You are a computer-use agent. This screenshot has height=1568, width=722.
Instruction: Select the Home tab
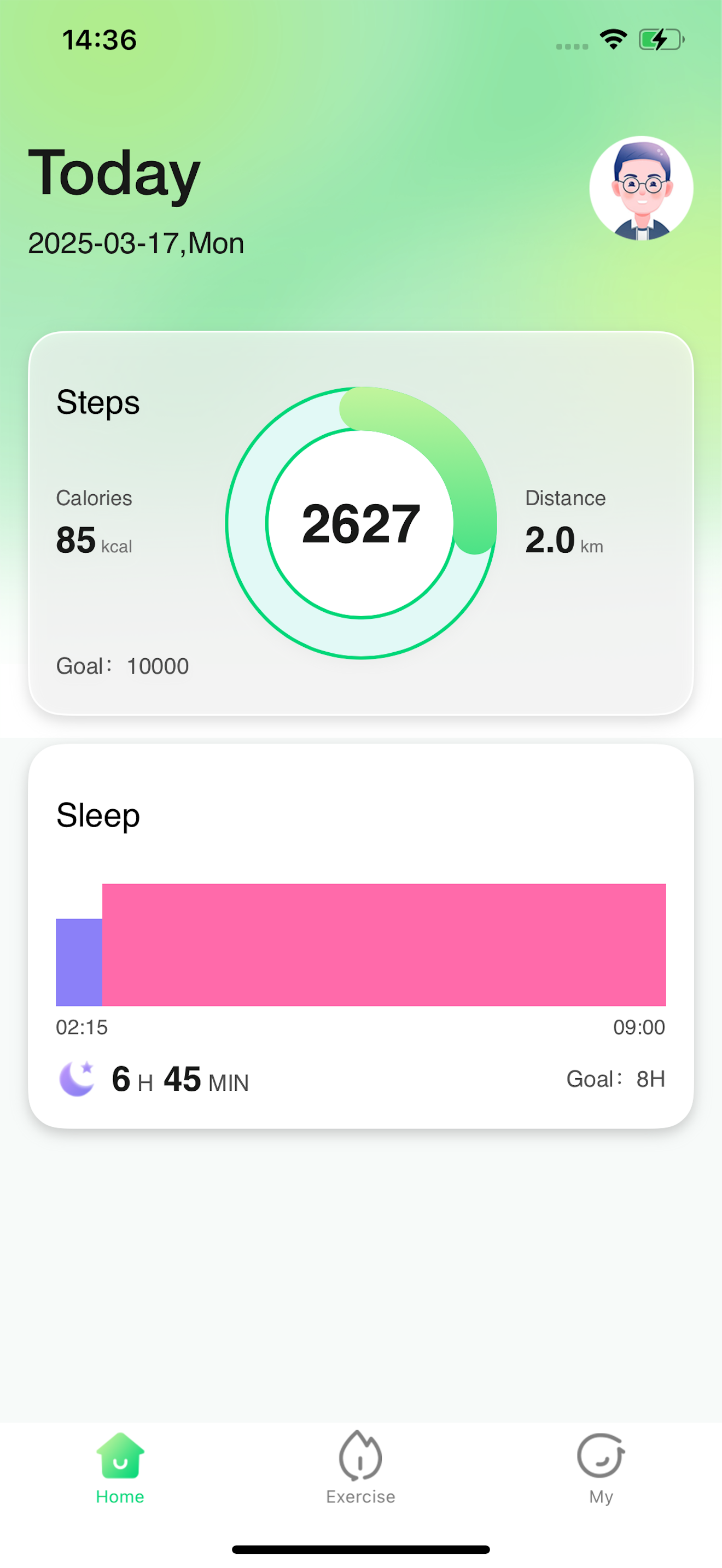(120, 1467)
